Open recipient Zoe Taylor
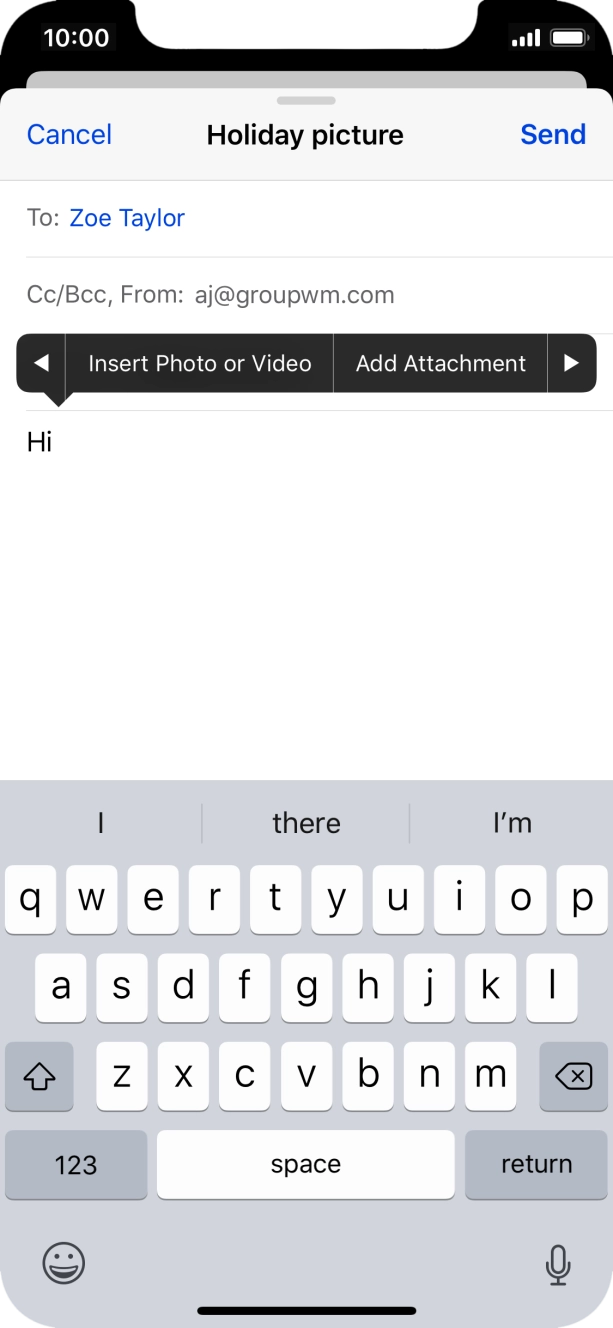The height and width of the screenshot is (1328, 613). pyautogui.click(x=127, y=218)
